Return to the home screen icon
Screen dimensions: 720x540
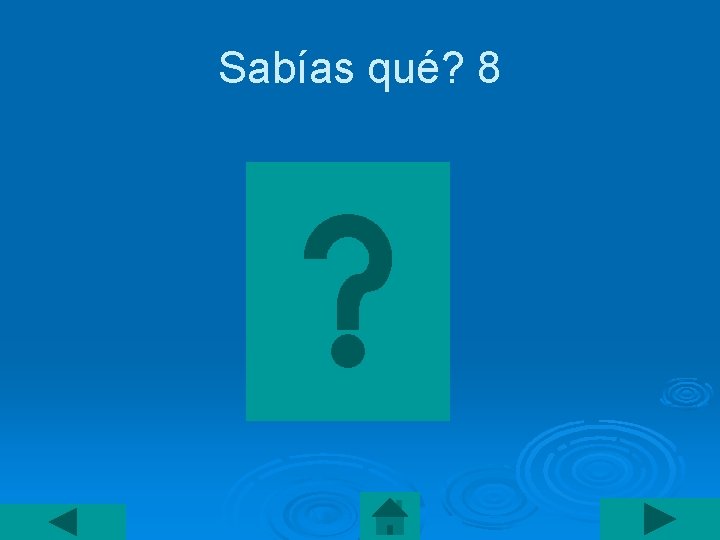[390, 516]
